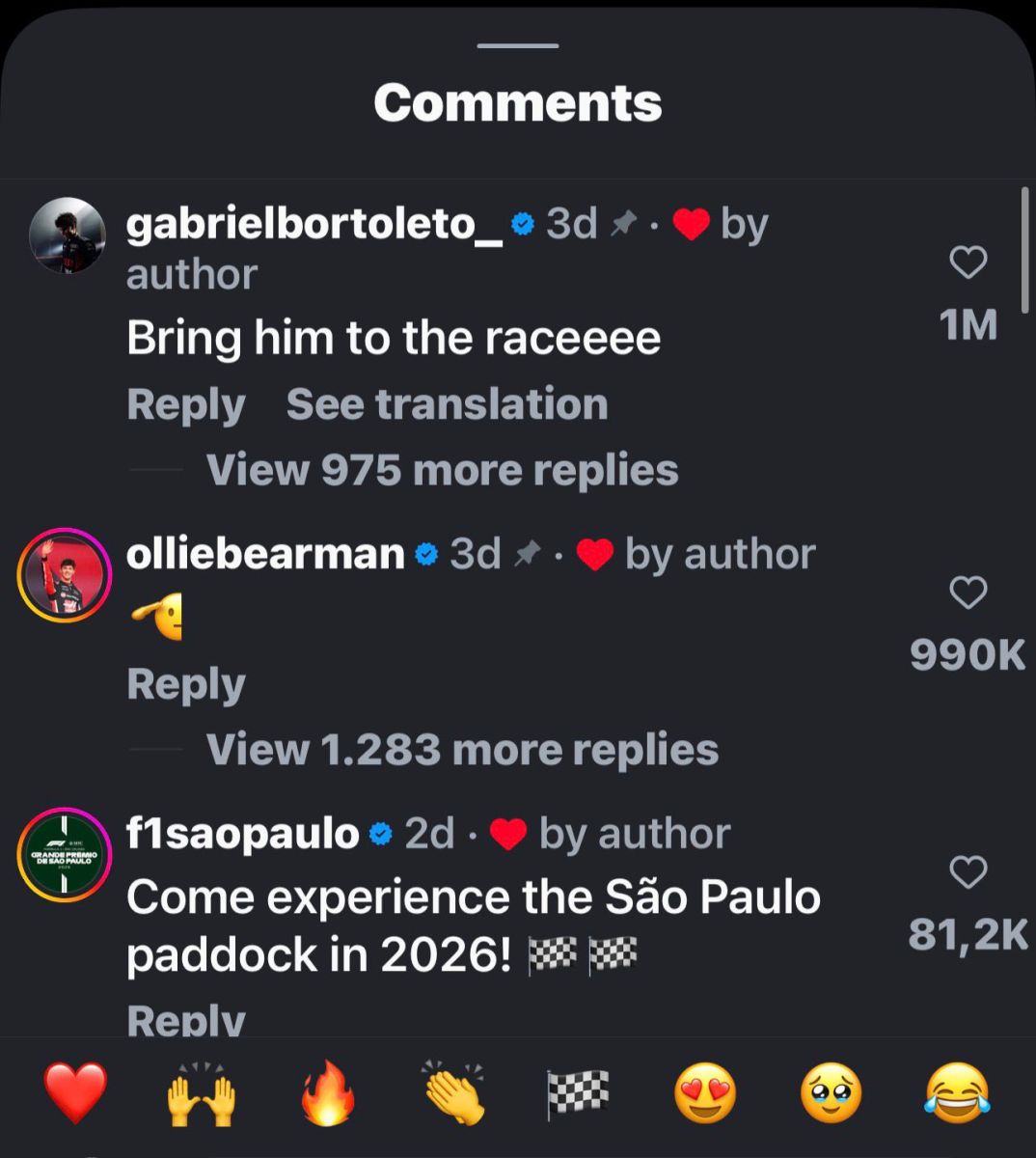Like olliebearman's comment
1036x1158 pixels.
[x=968, y=593]
